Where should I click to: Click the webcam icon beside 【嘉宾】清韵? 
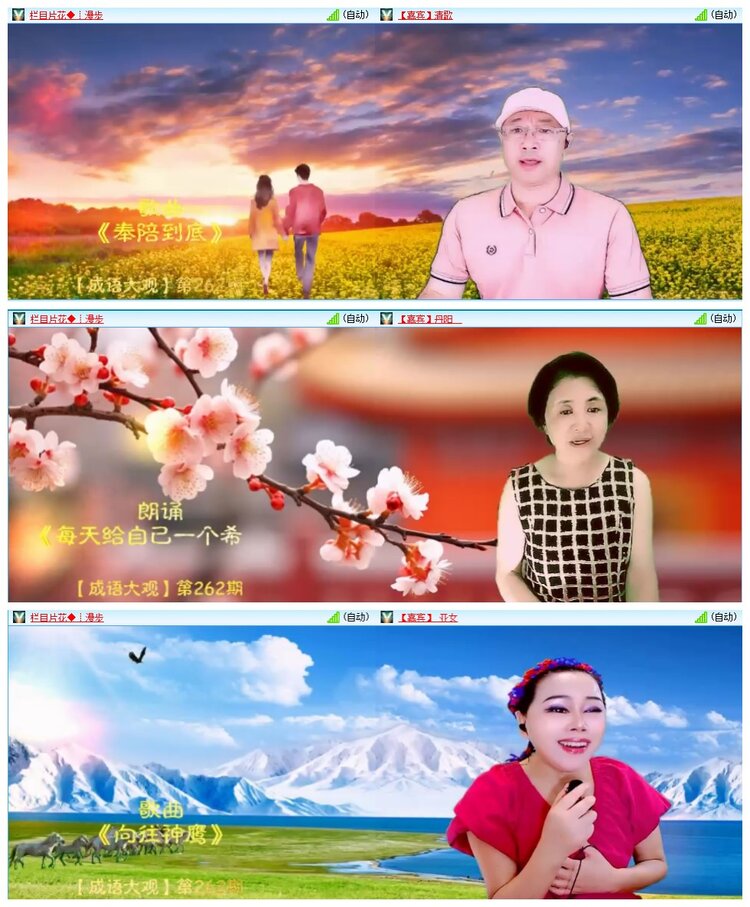click(385, 14)
